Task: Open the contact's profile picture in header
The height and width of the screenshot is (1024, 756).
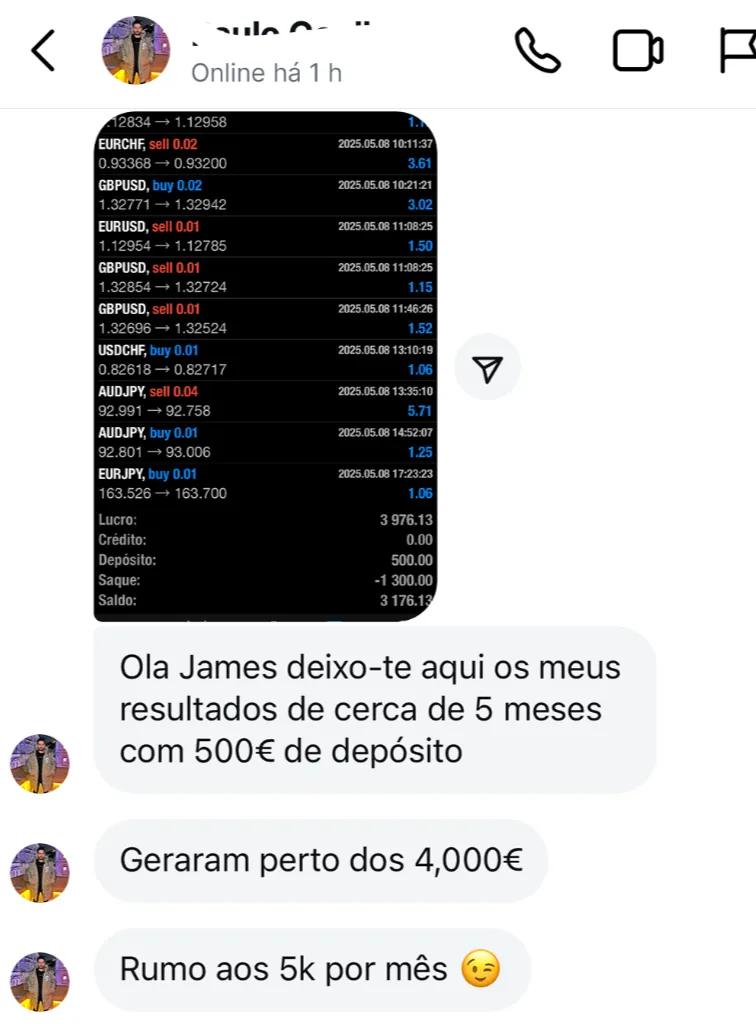Action: click(x=135, y=50)
